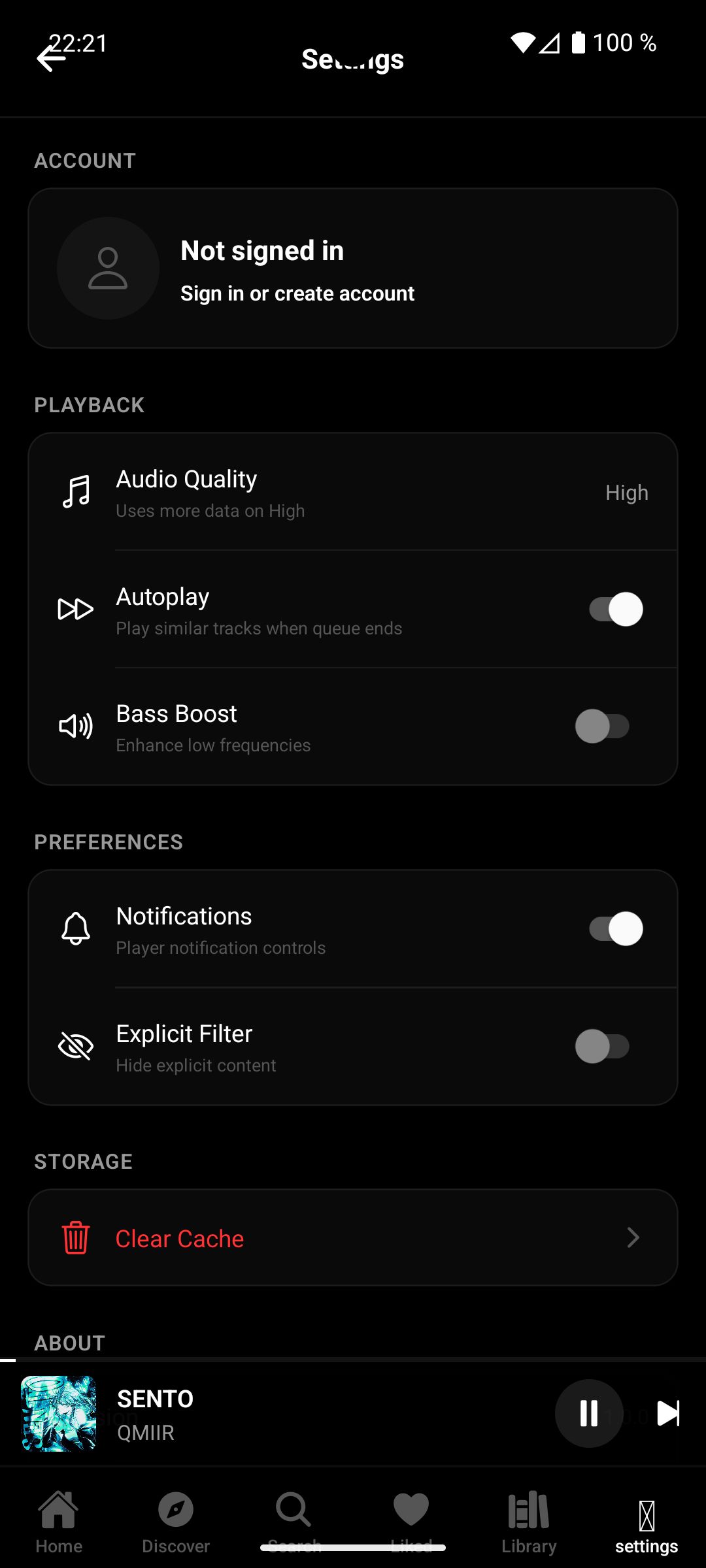Image resolution: width=706 pixels, height=1568 pixels.
Task: Select the settings tab
Action: click(647, 1526)
